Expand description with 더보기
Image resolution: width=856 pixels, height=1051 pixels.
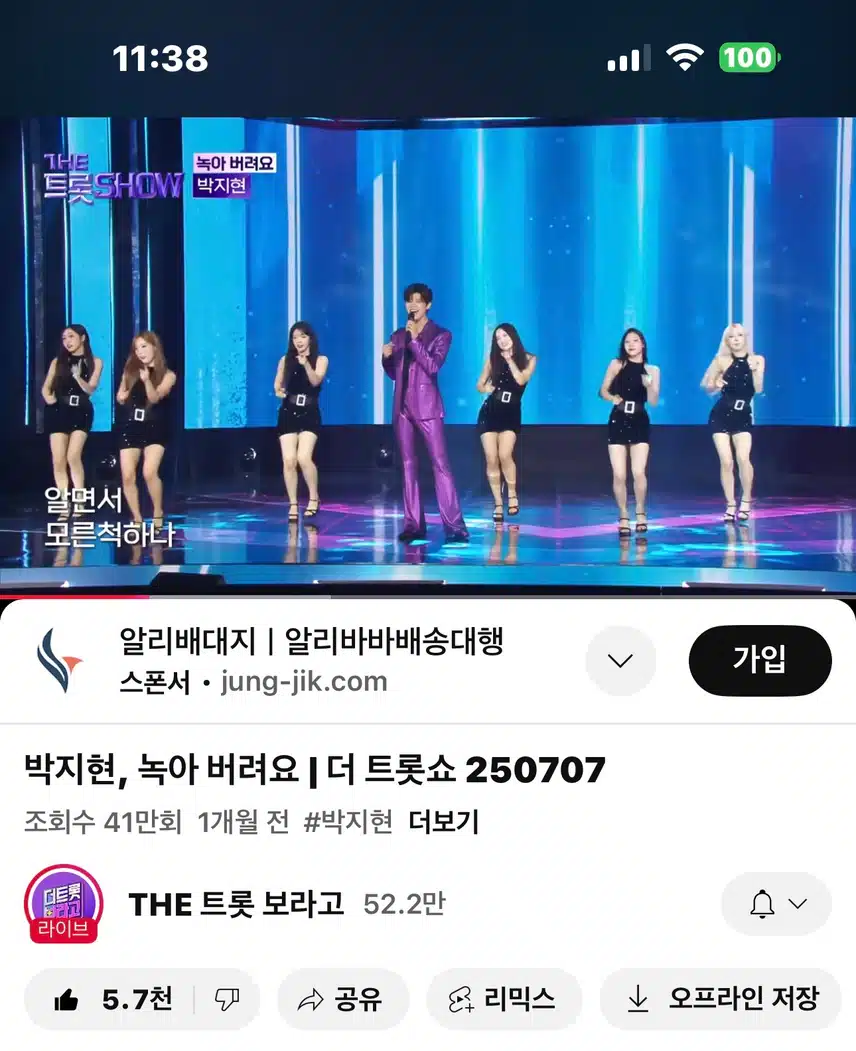(x=443, y=823)
